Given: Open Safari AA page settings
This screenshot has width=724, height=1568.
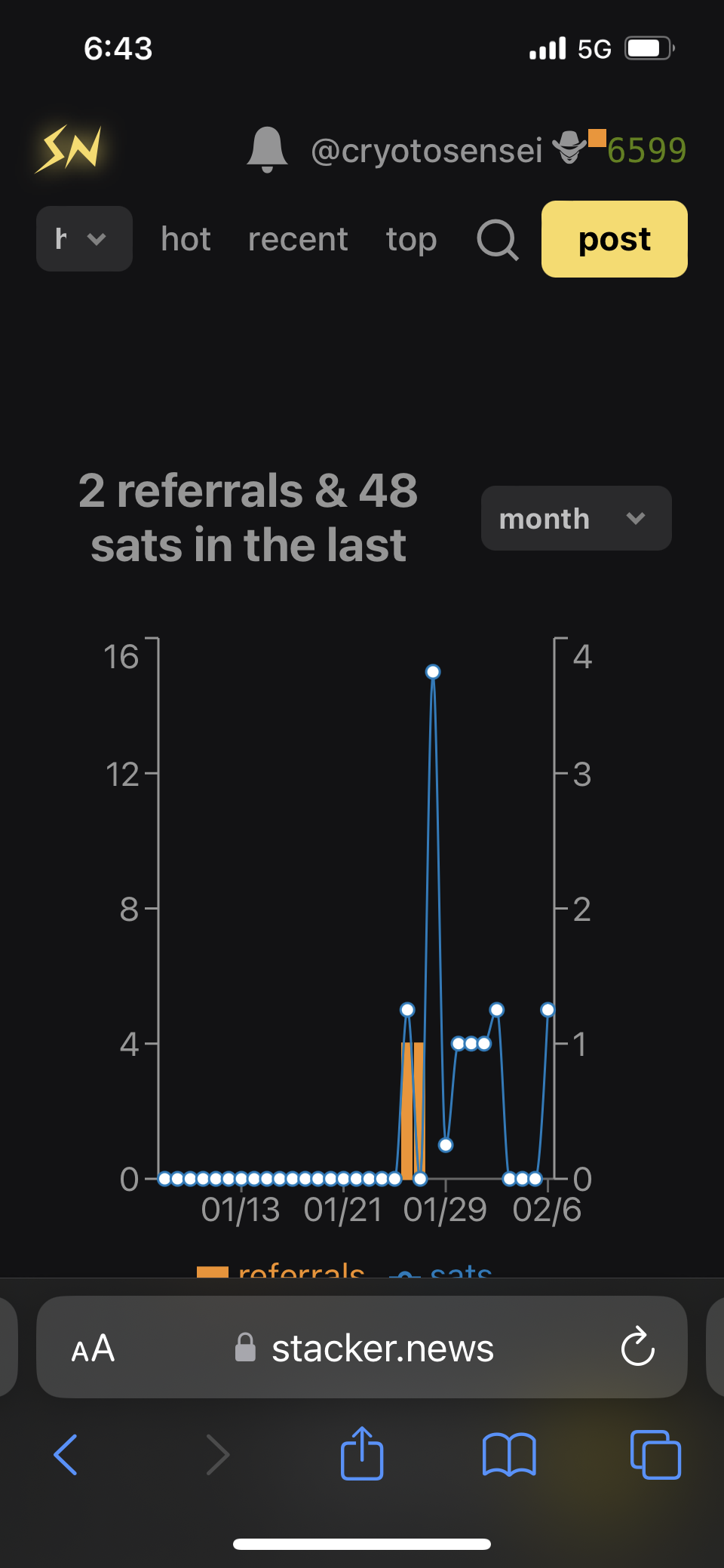Looking at the screenshot, I should [x=93, y=1348].
